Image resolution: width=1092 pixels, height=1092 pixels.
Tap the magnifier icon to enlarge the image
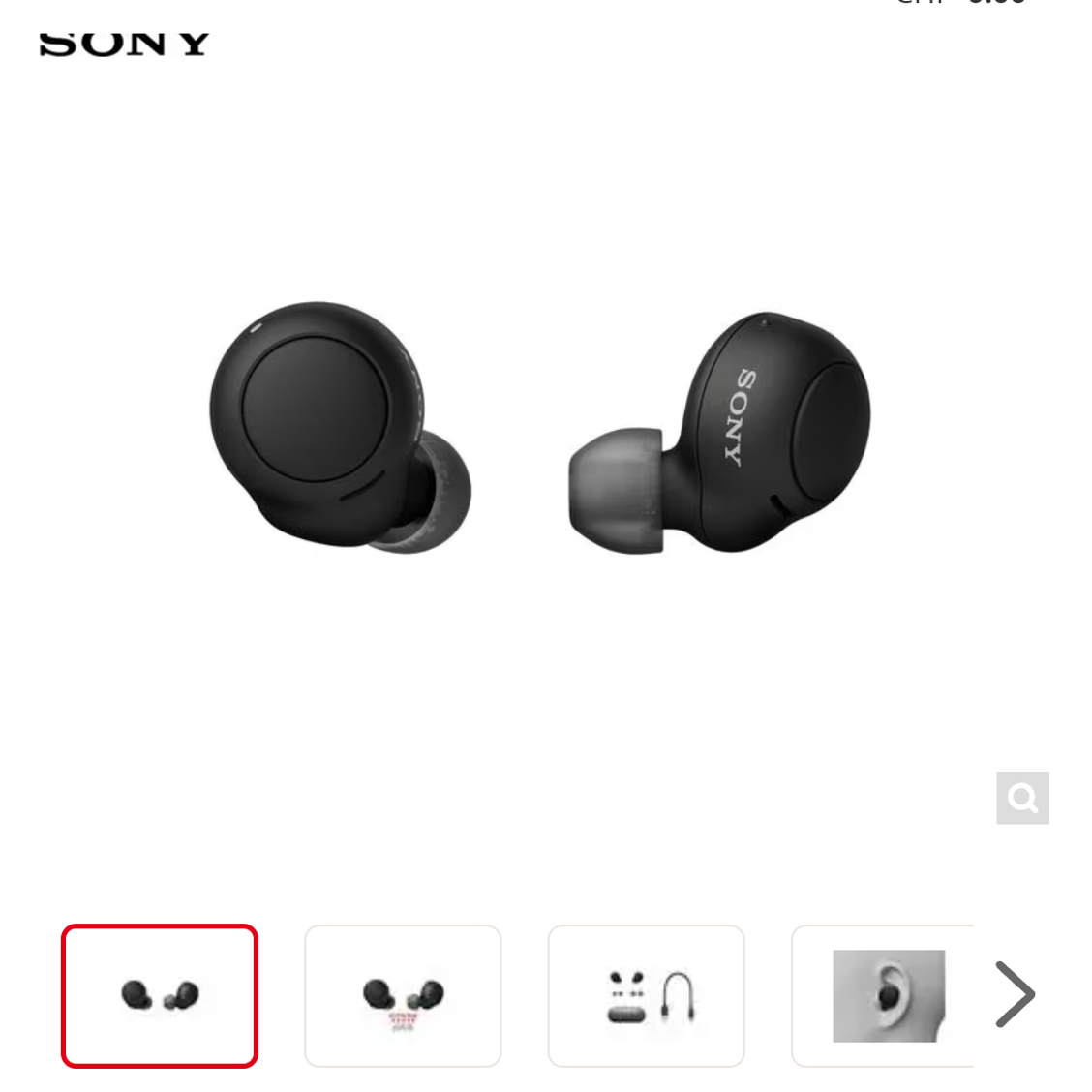(1022, 798)
